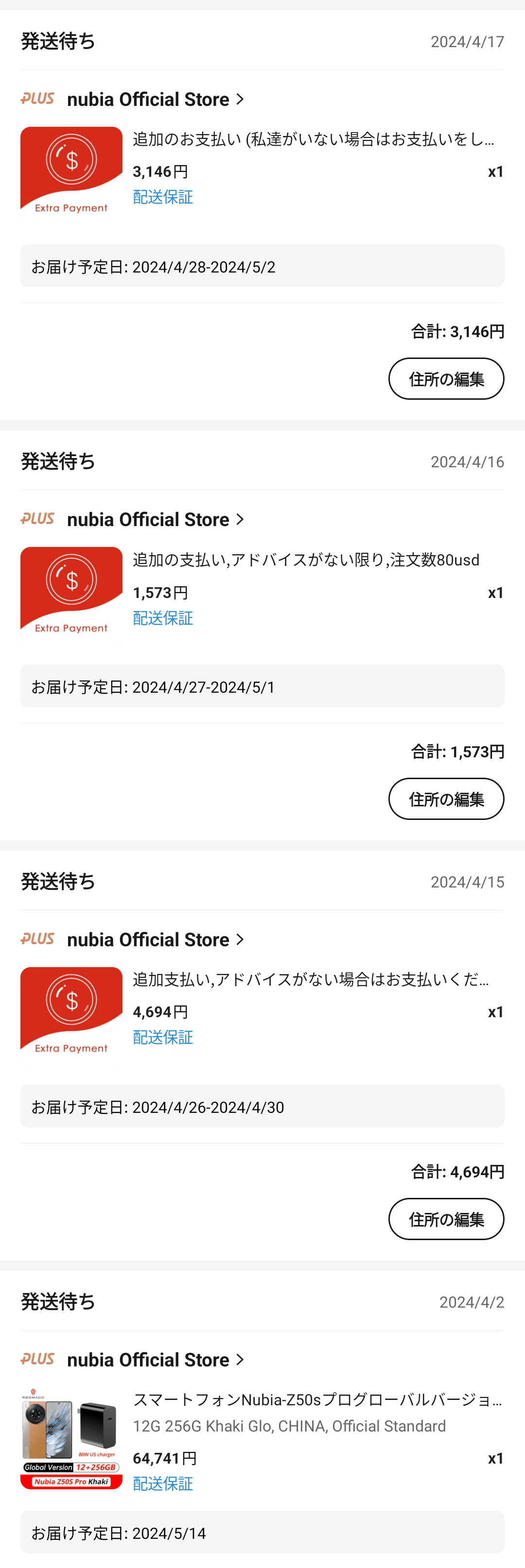The height and width of the screenshot is (1568, 525).
Task: Open nubia Official Store for the 2024/4/17 order
Action: pyautogui.click(x=155, y=99)
